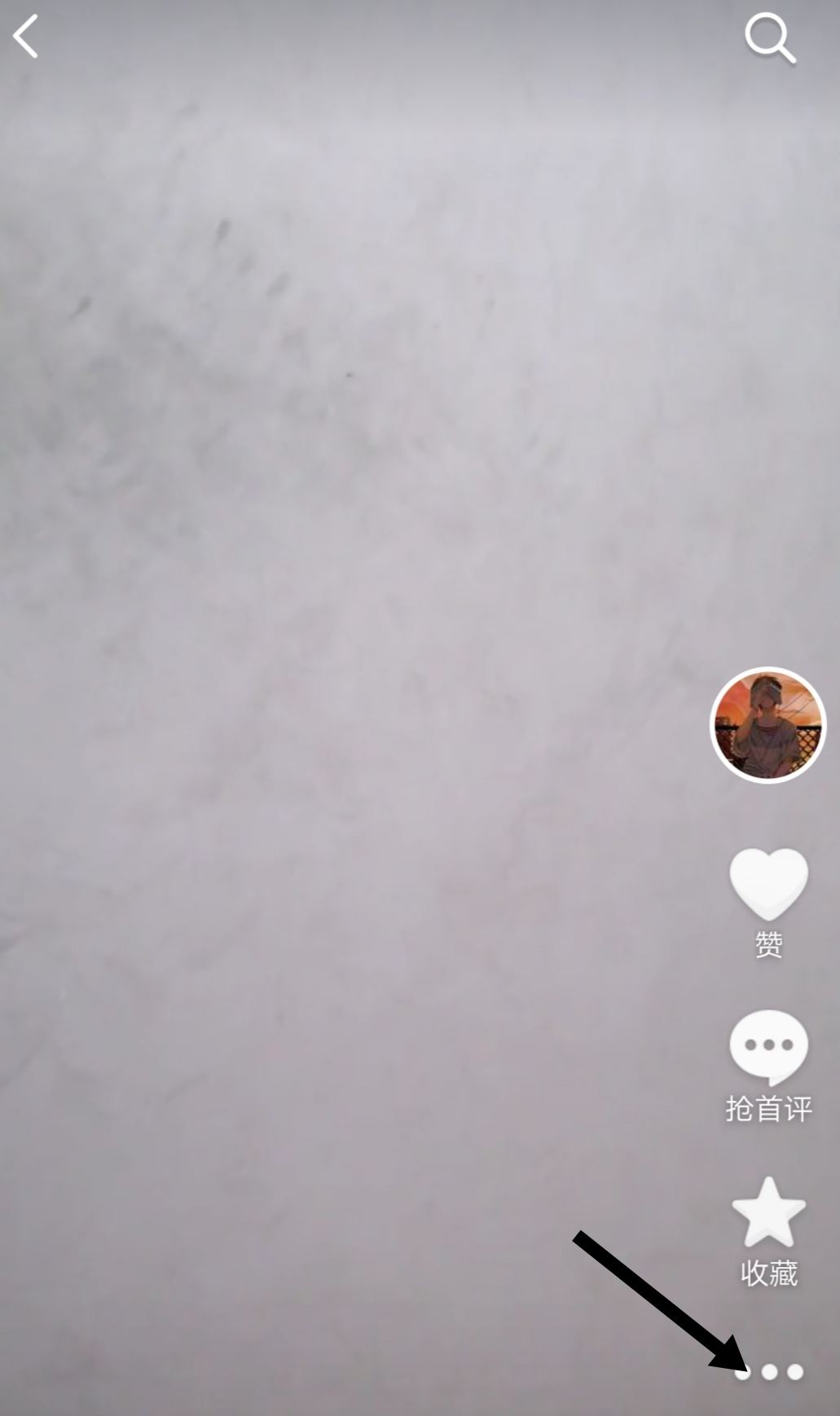The height and width of the screenshot is (1416, 840).
Task: Save the video with the 收藏 star
Action: [x=768, y=1212]
